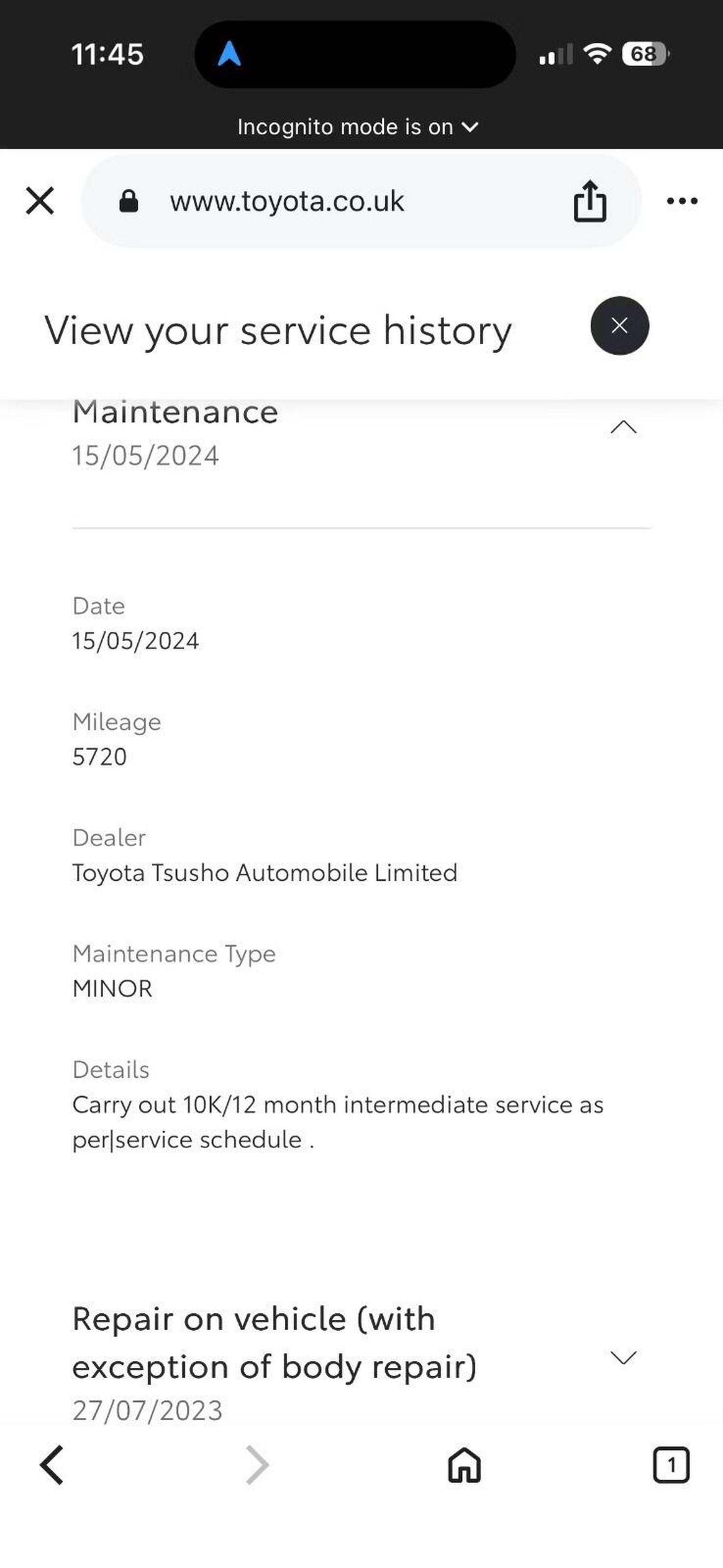Open the tab switcher
Screen dimensions: 723x1568
tap(671, 1465)
